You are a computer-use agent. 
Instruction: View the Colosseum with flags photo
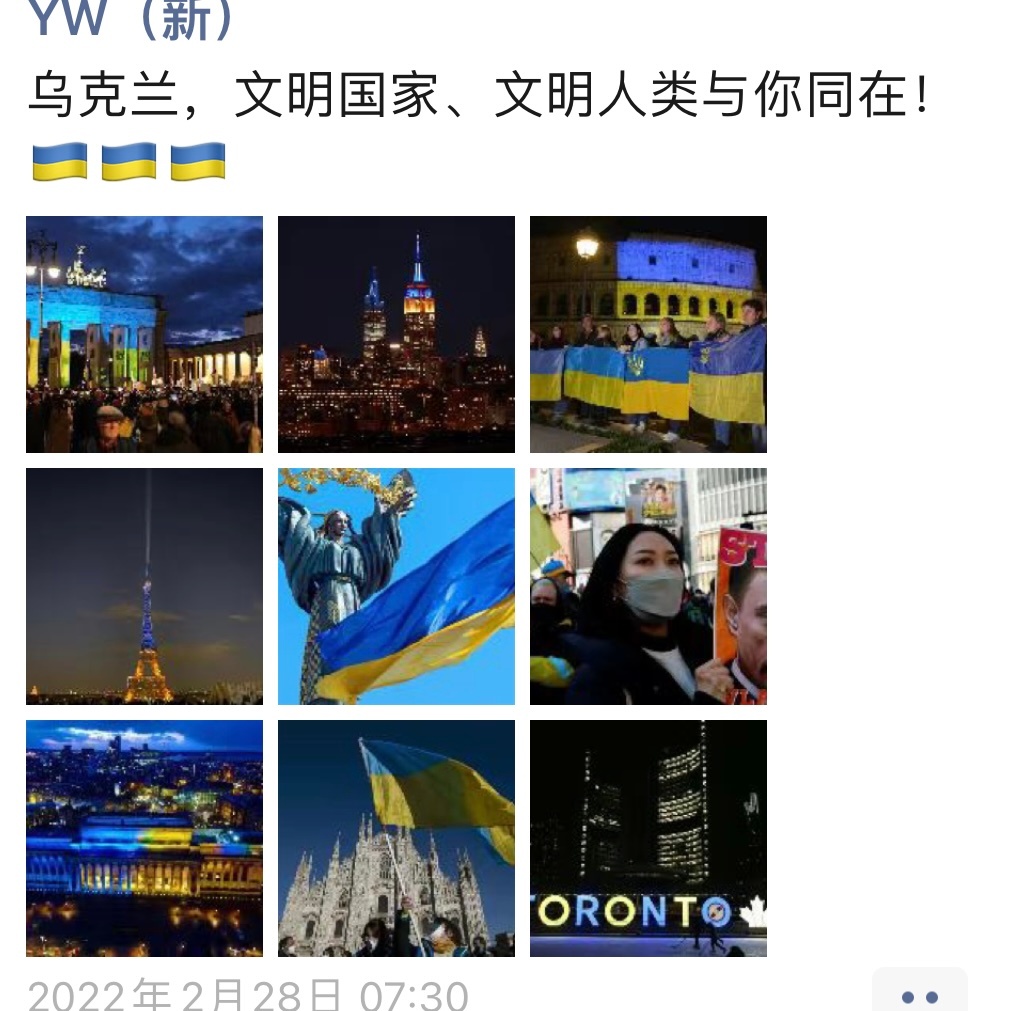[648, 334]
